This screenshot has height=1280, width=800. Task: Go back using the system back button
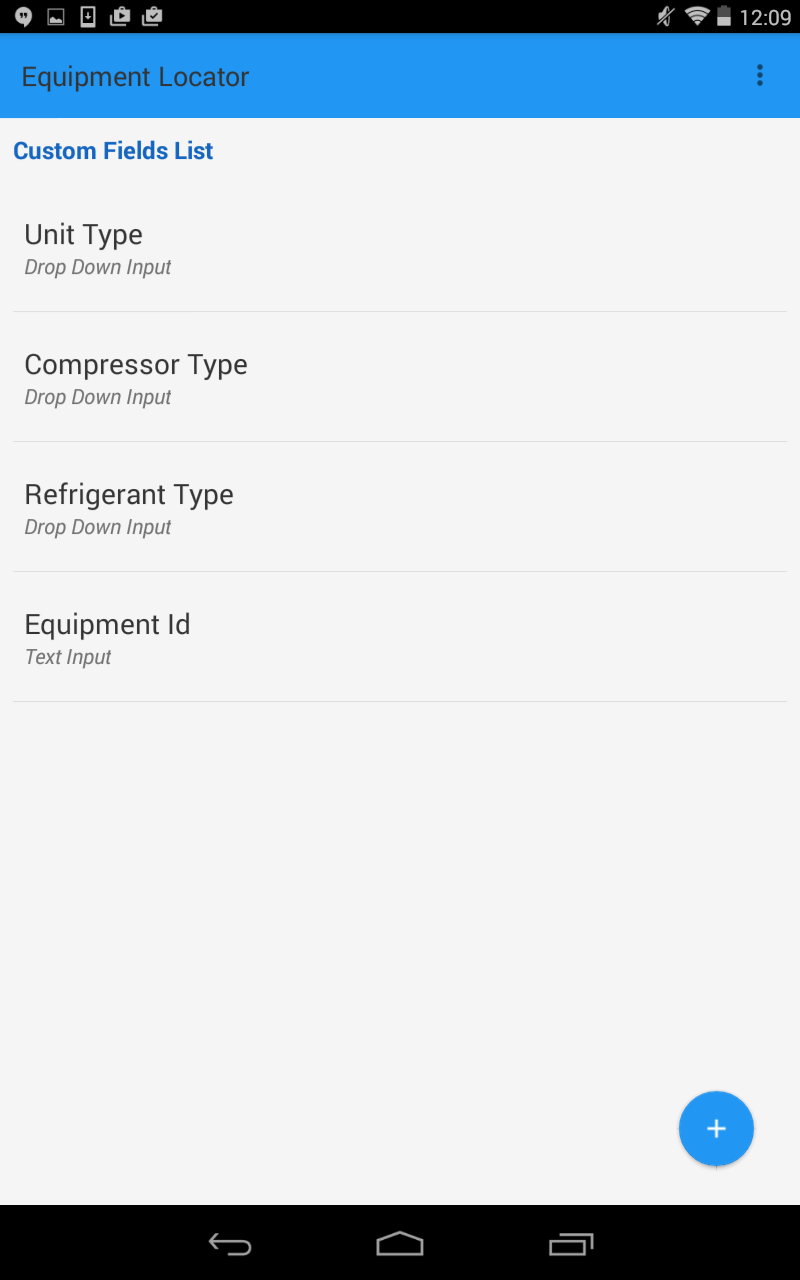[230, 1243]
